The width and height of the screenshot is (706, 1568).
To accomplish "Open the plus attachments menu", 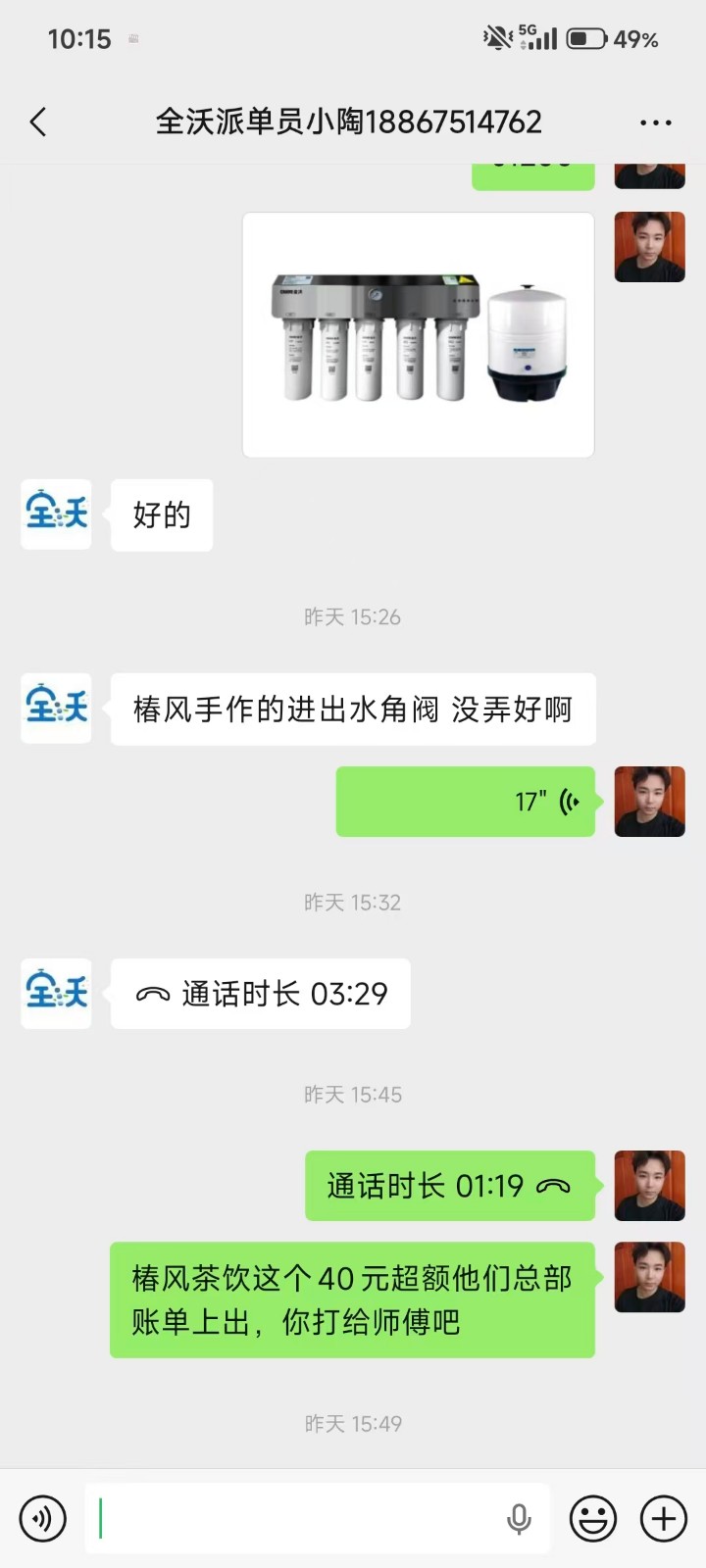I will (664, 1519).
